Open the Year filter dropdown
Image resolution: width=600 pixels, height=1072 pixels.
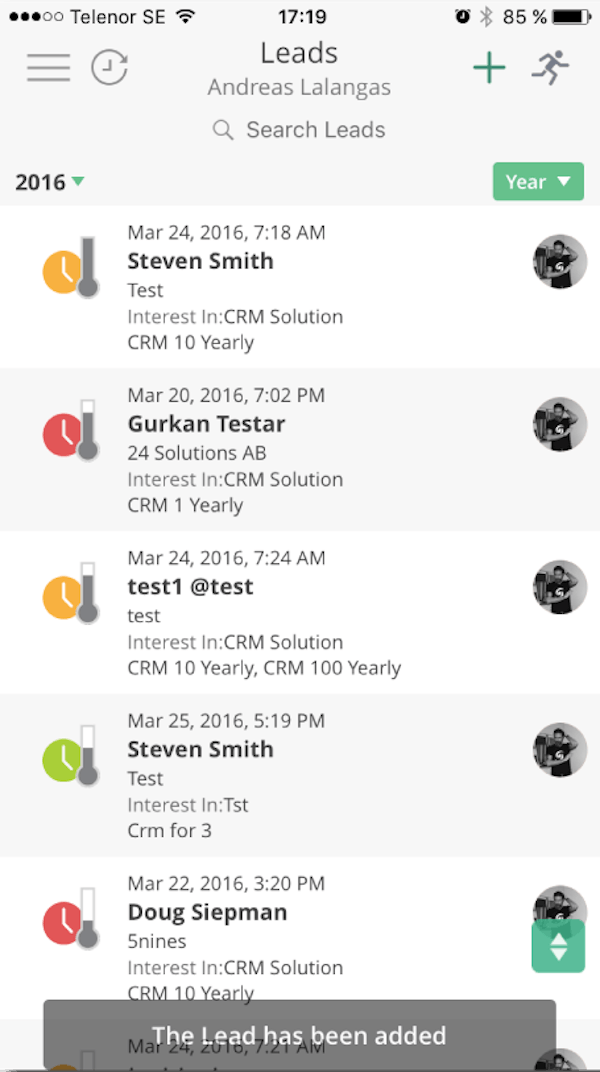pos(538,181)
